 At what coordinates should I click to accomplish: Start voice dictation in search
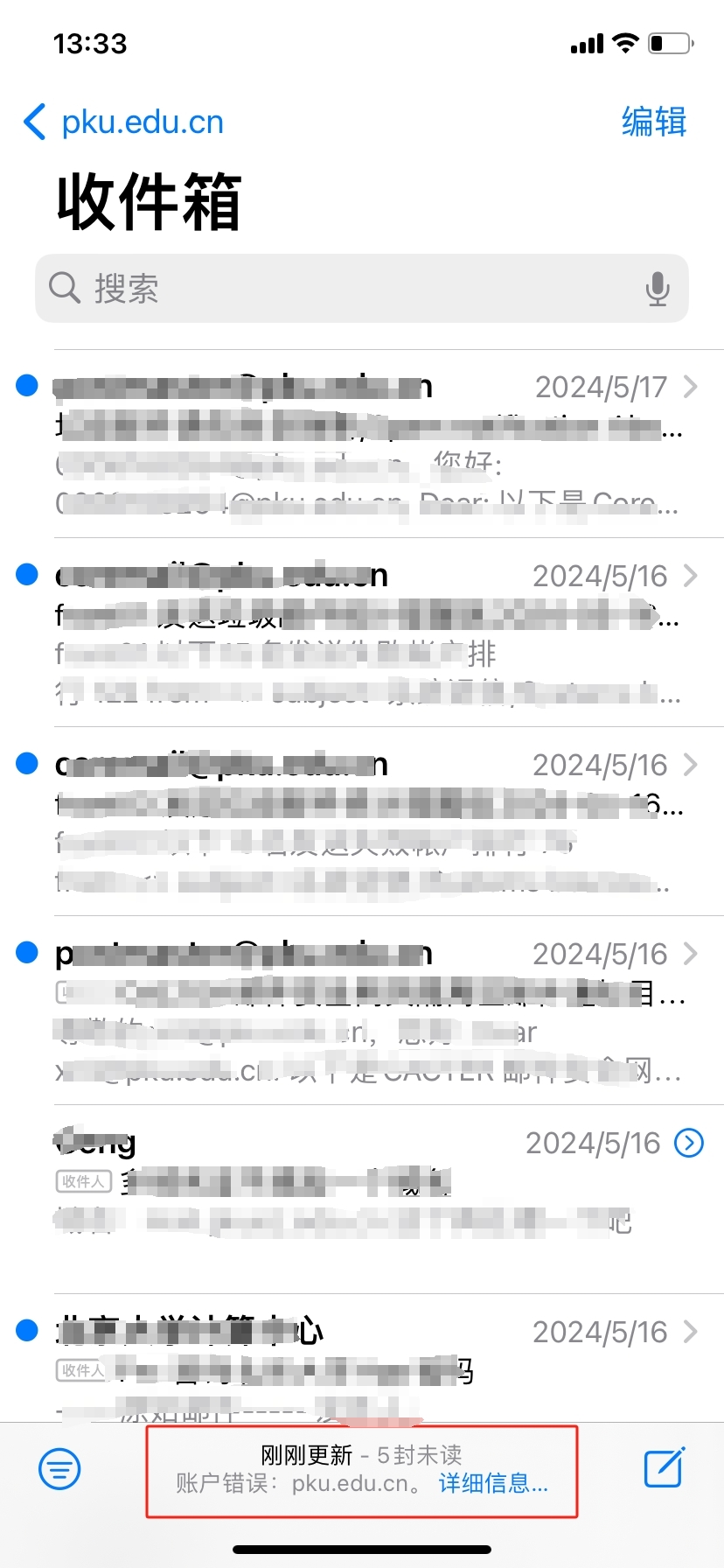658,288
